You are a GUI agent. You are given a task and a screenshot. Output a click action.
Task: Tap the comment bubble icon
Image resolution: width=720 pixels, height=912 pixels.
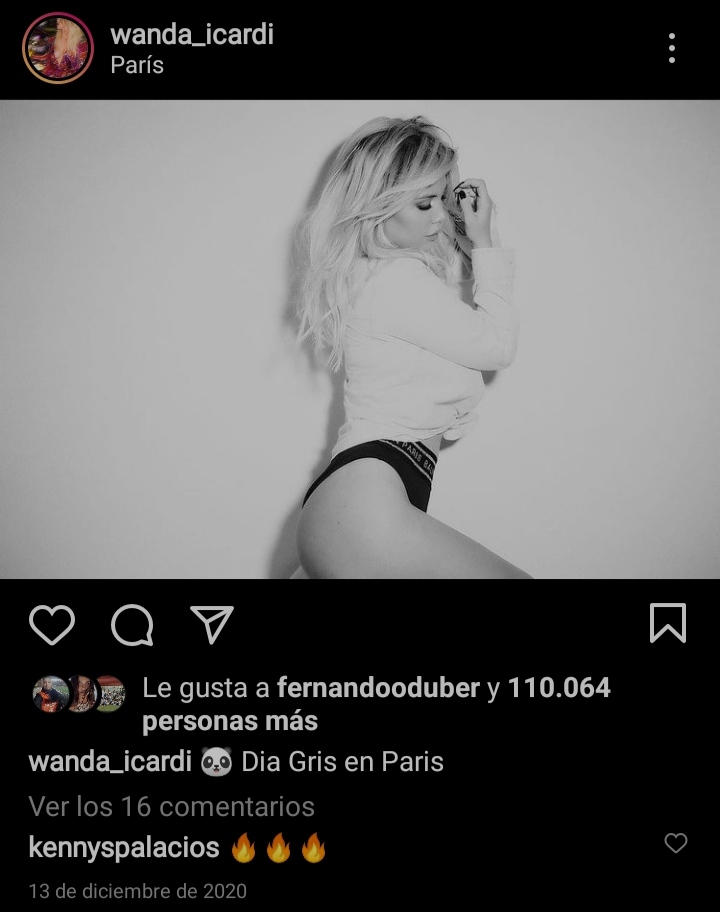[132, 625]
